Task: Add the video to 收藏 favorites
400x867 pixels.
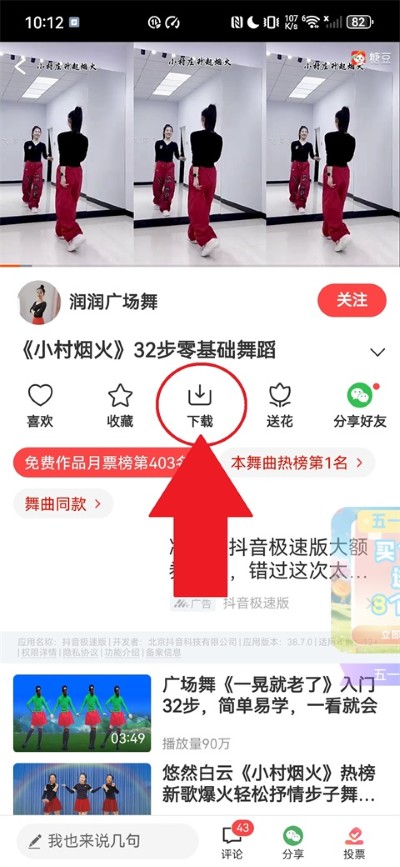Action: coord(120,406)
